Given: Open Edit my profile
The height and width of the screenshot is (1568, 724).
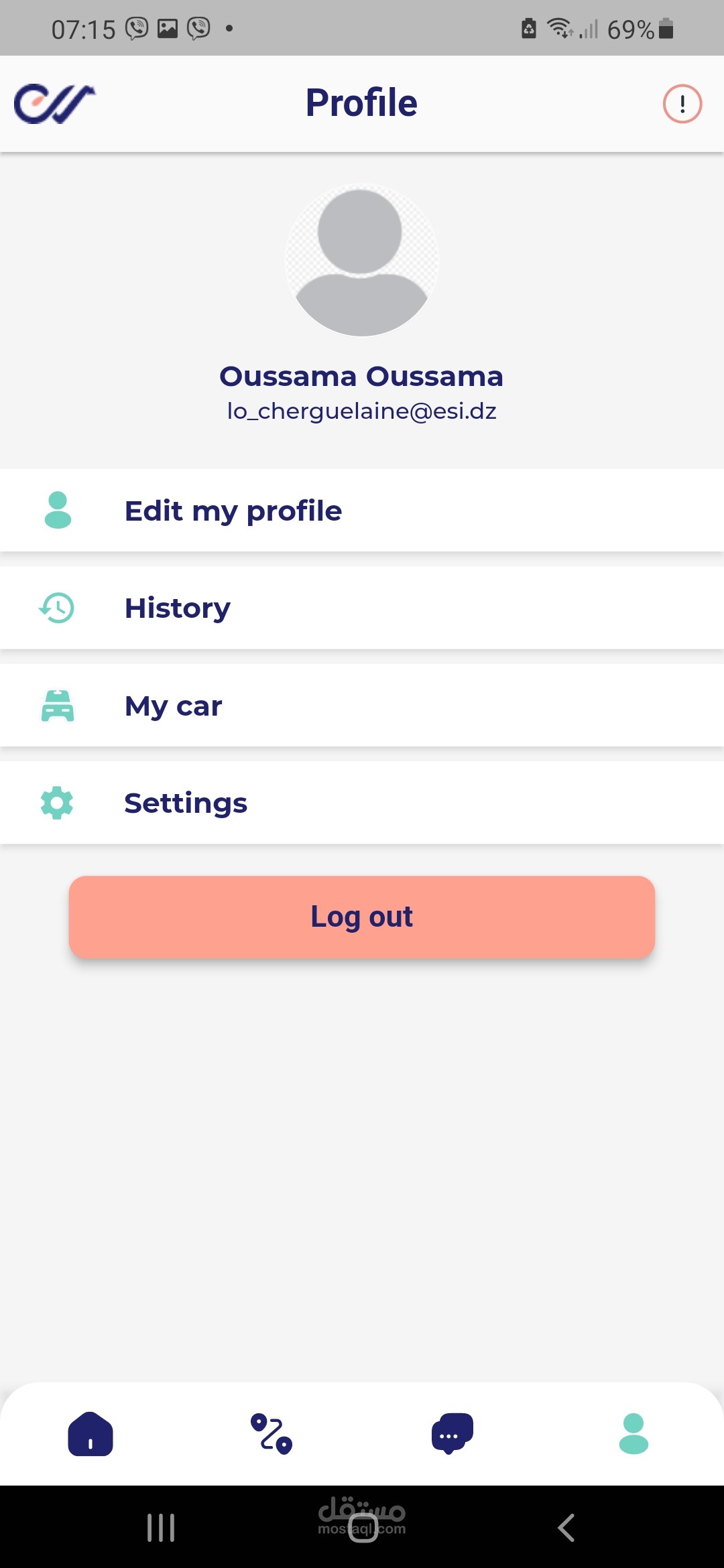Looking at the screenshot, I should tap(362, 511).
